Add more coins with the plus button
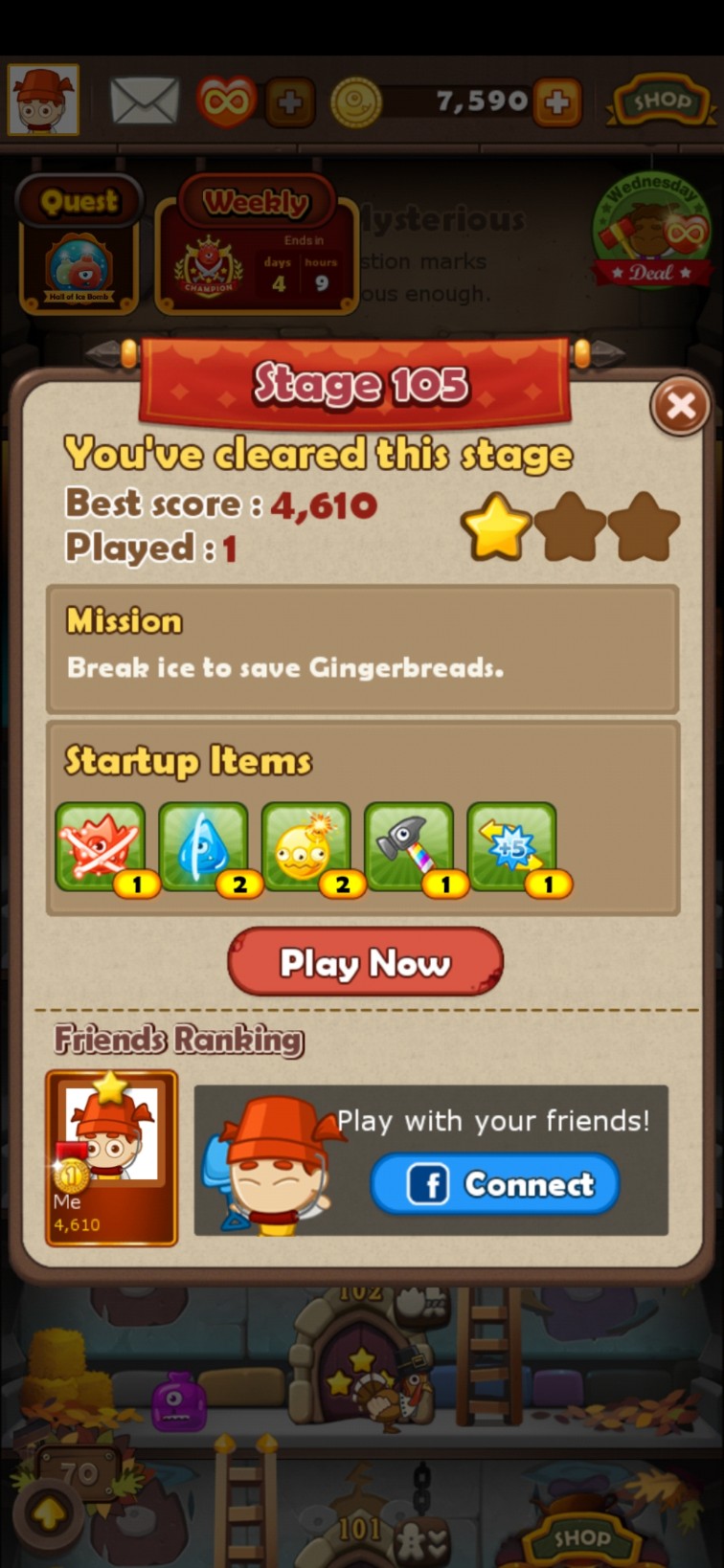The width and height of the screenshot is (724, 1568). [557, 101]
